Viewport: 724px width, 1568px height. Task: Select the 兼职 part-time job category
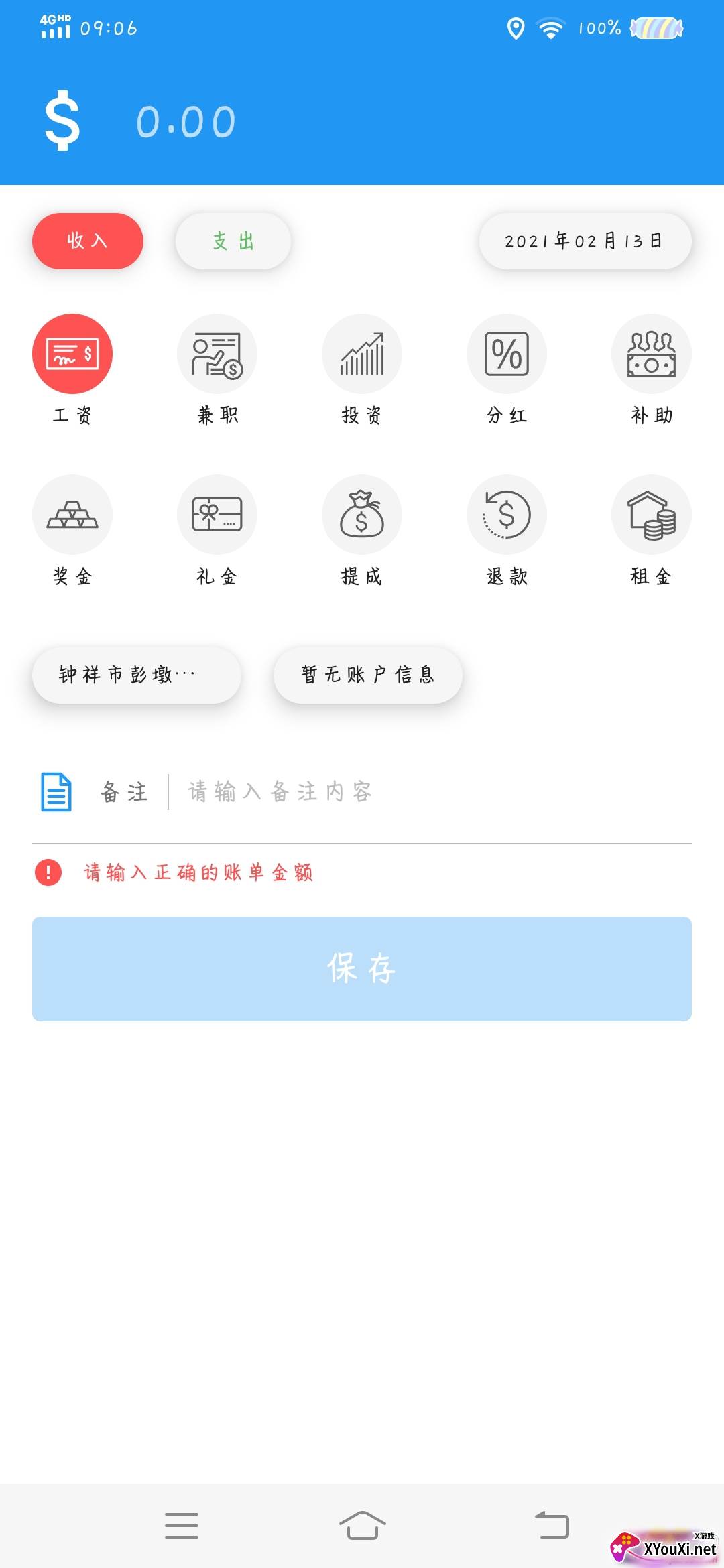(x=217, y=353)
